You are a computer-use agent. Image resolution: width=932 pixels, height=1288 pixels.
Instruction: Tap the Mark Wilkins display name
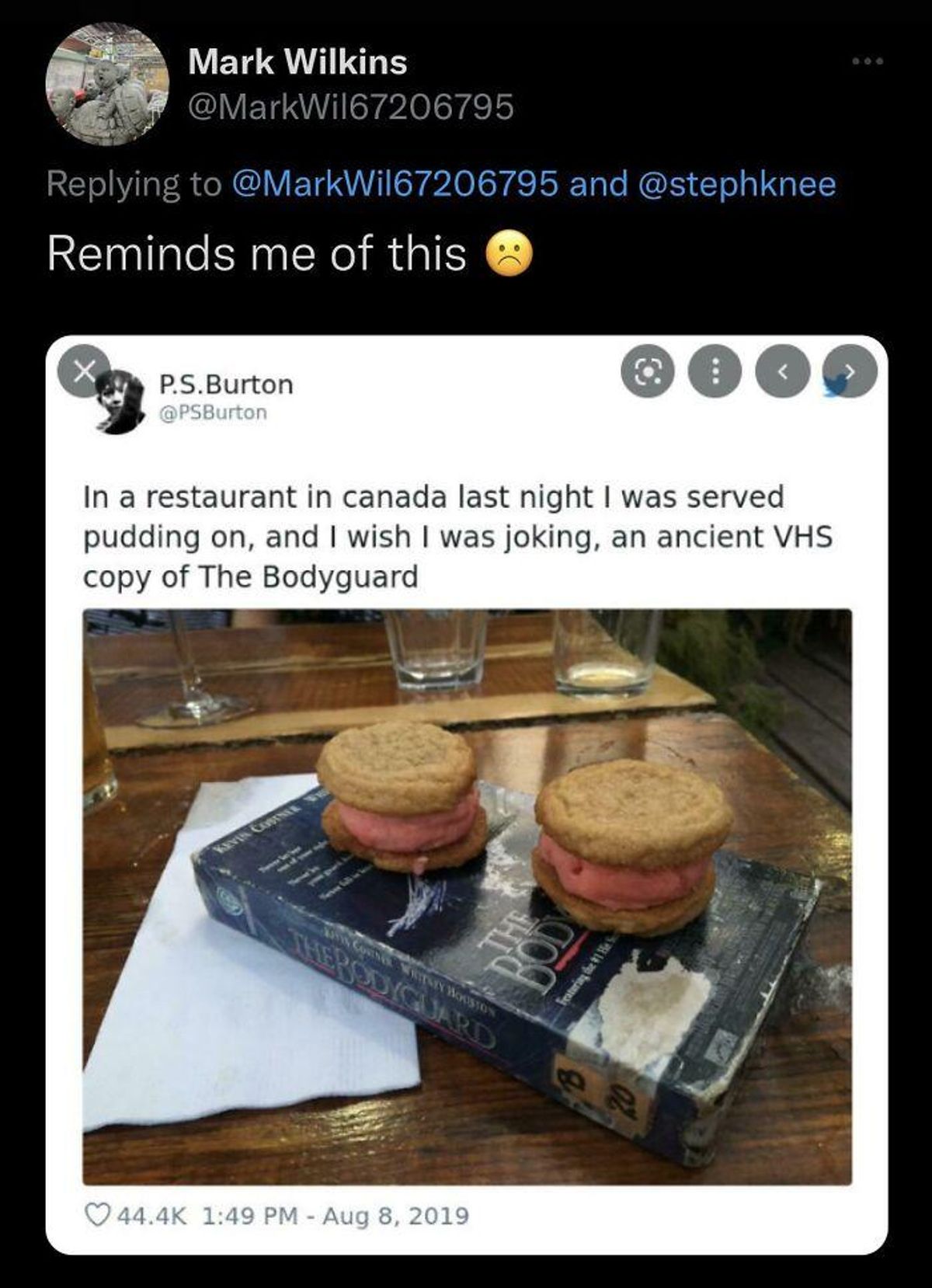[x=297, y=62]
